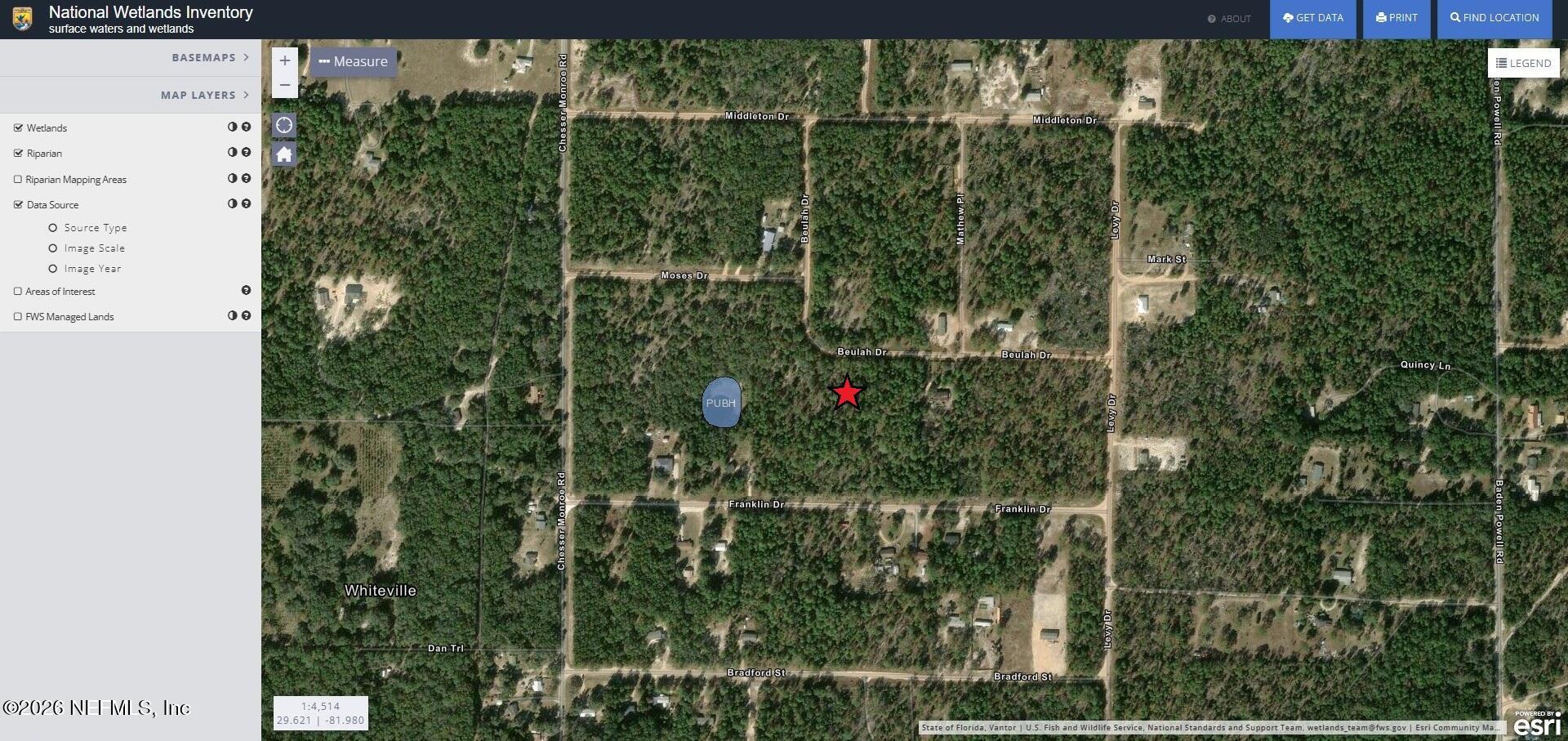The image size is (1568, 741).
Task: Select the Image Year option
Action: coord(53,269)
